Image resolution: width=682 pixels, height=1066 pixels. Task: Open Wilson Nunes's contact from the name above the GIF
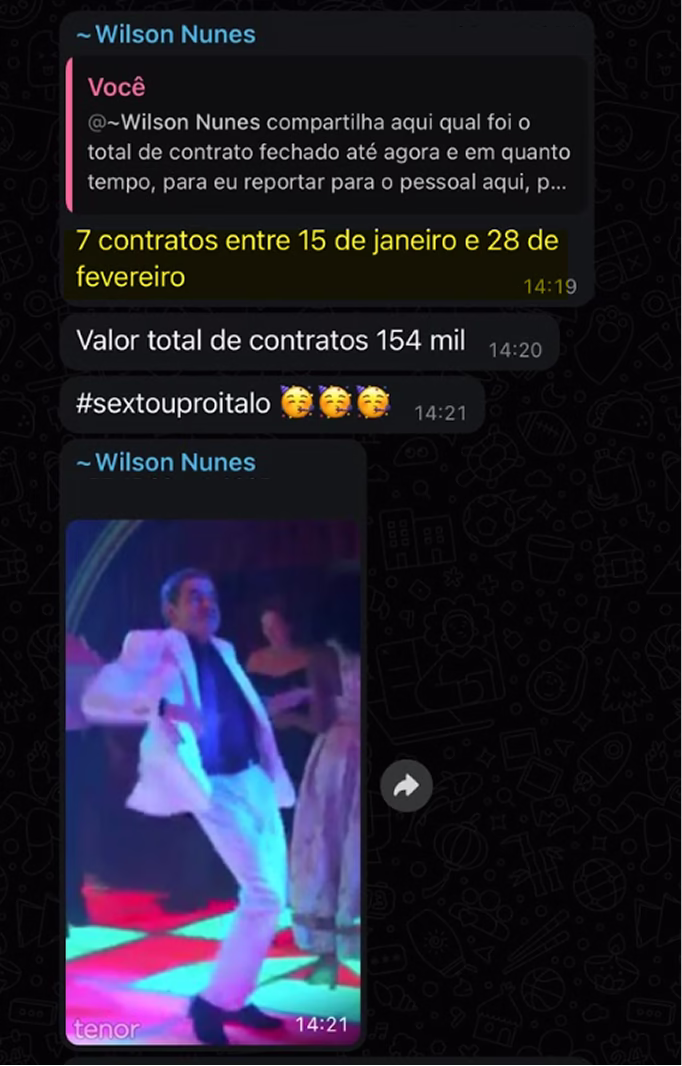click(x=166, y=462)
